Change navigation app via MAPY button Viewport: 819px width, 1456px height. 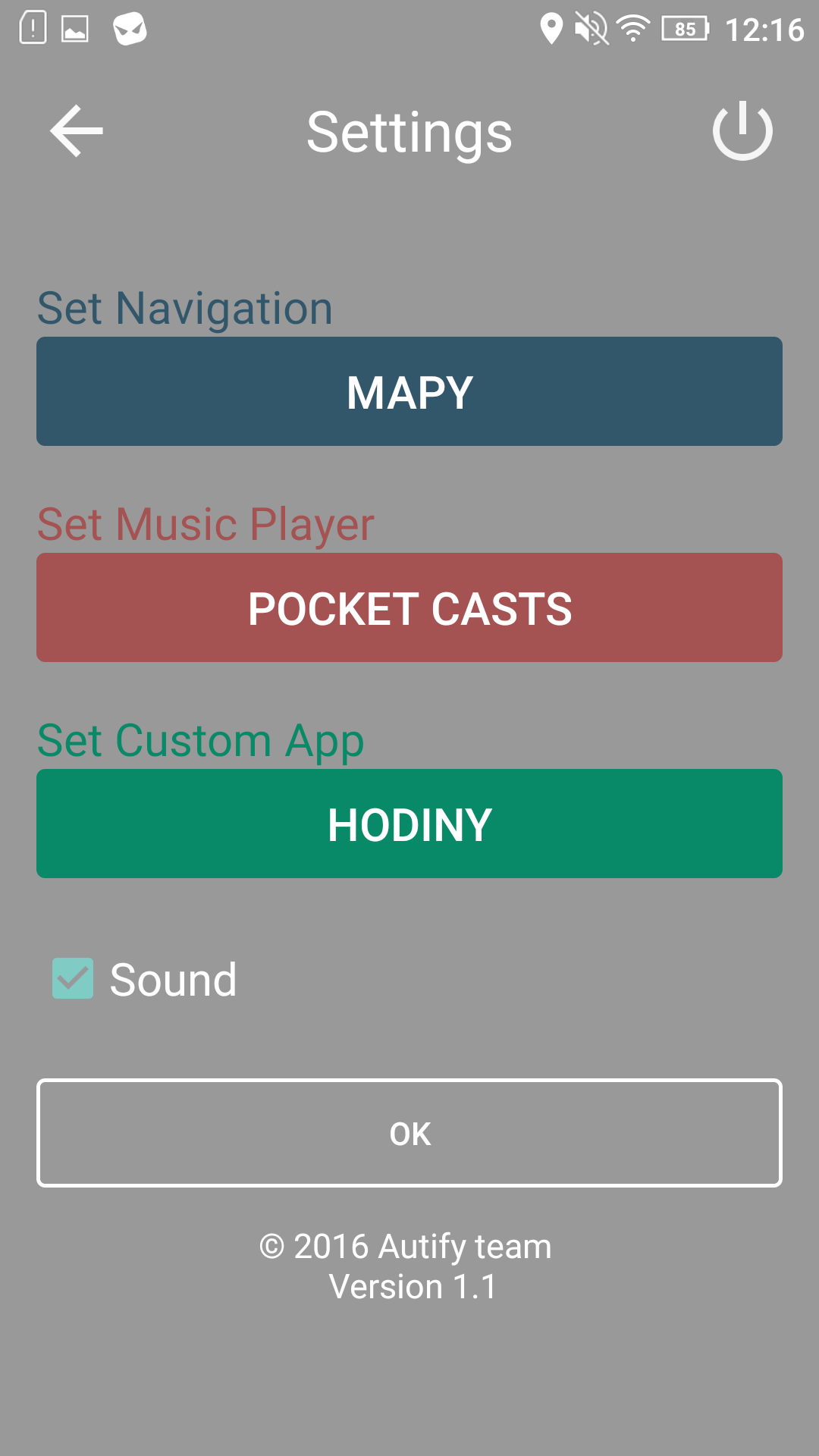pyautogui.click(x=409, y=391)
